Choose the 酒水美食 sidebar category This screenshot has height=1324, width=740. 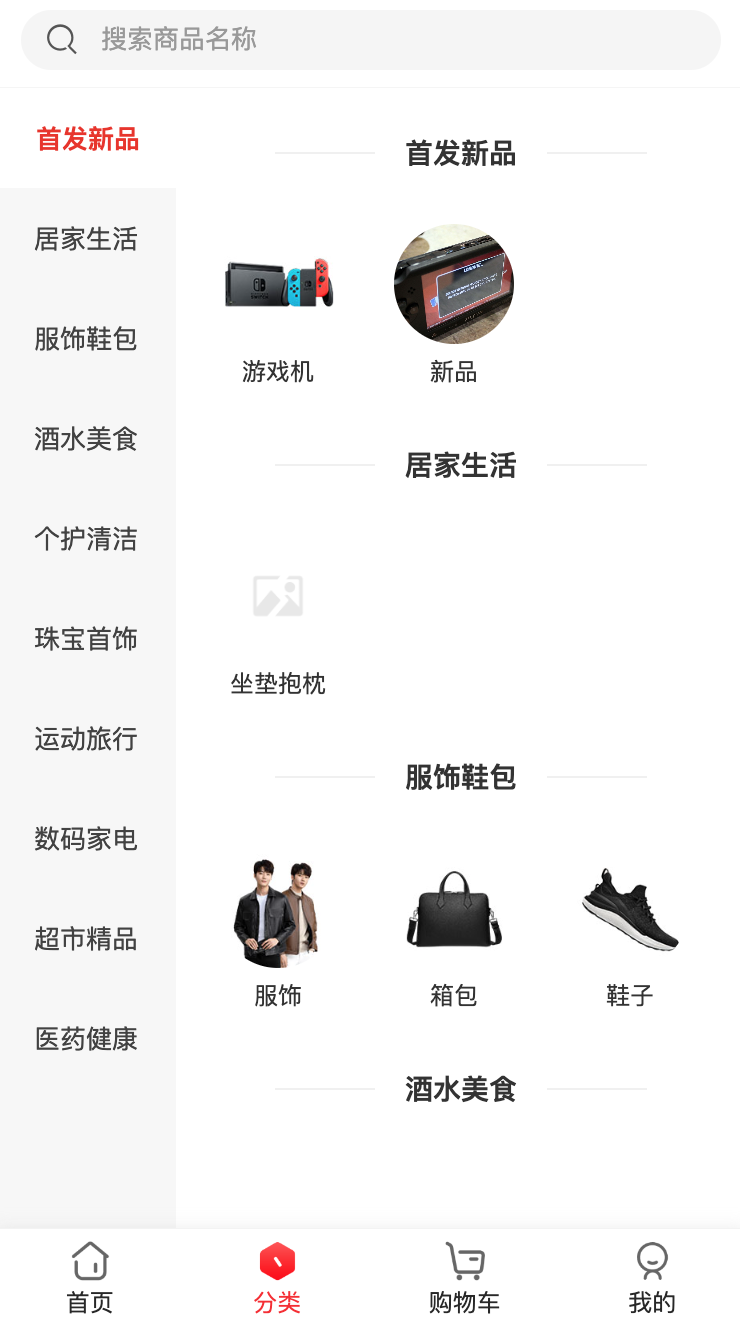87,439
